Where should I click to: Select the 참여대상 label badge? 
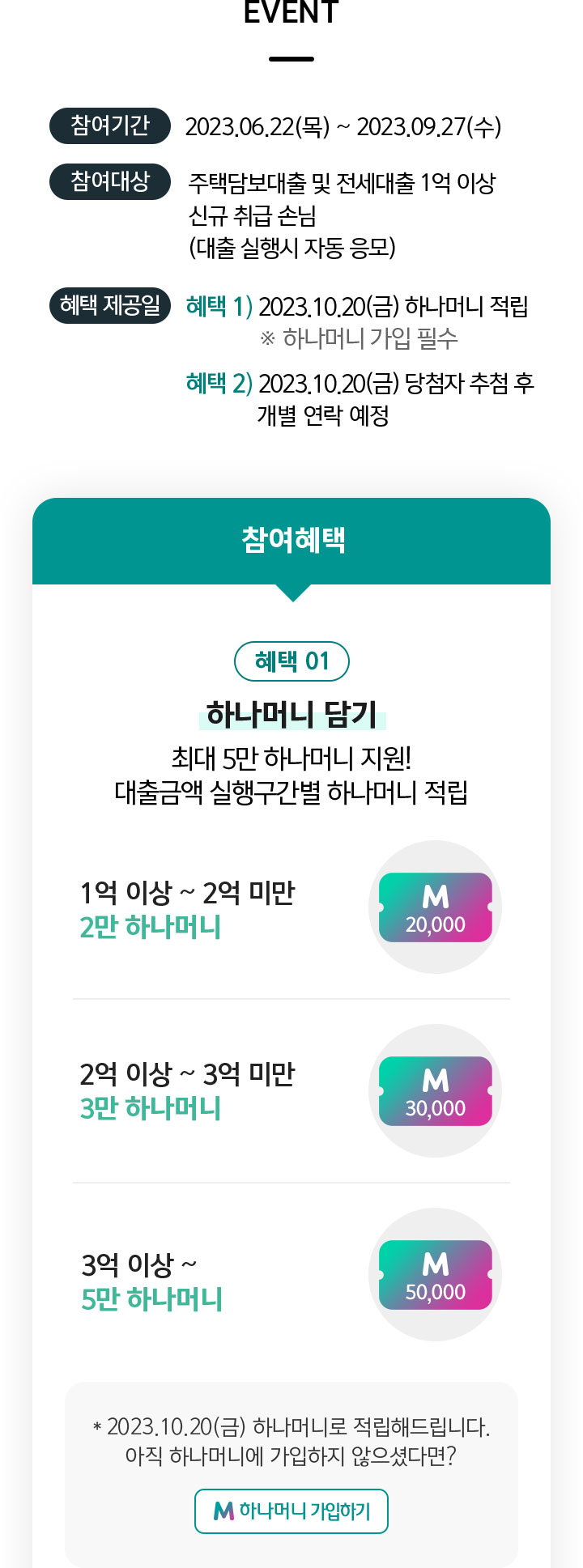click(109, 181)
